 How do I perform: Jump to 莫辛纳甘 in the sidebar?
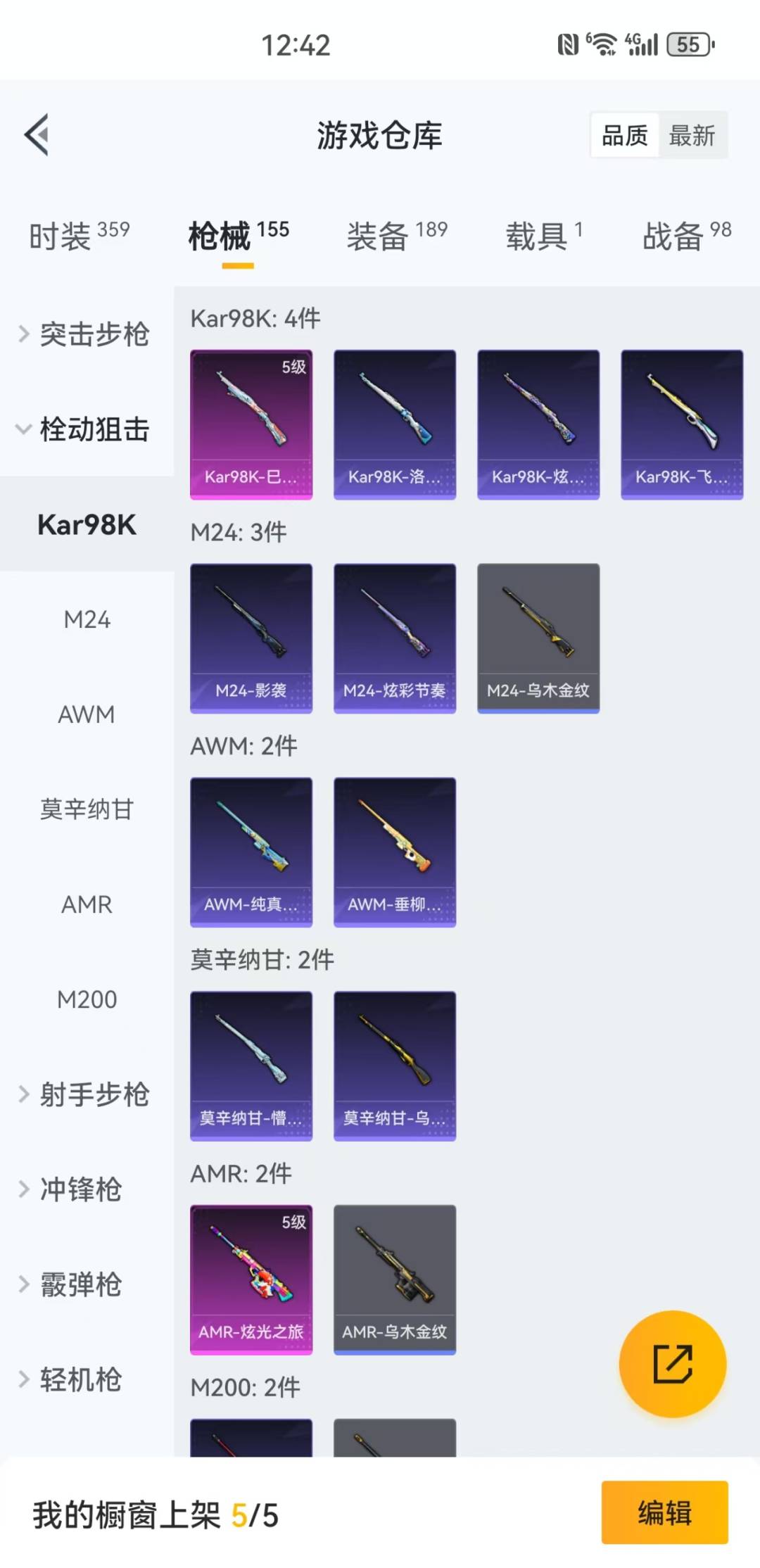tap(87, 809)
